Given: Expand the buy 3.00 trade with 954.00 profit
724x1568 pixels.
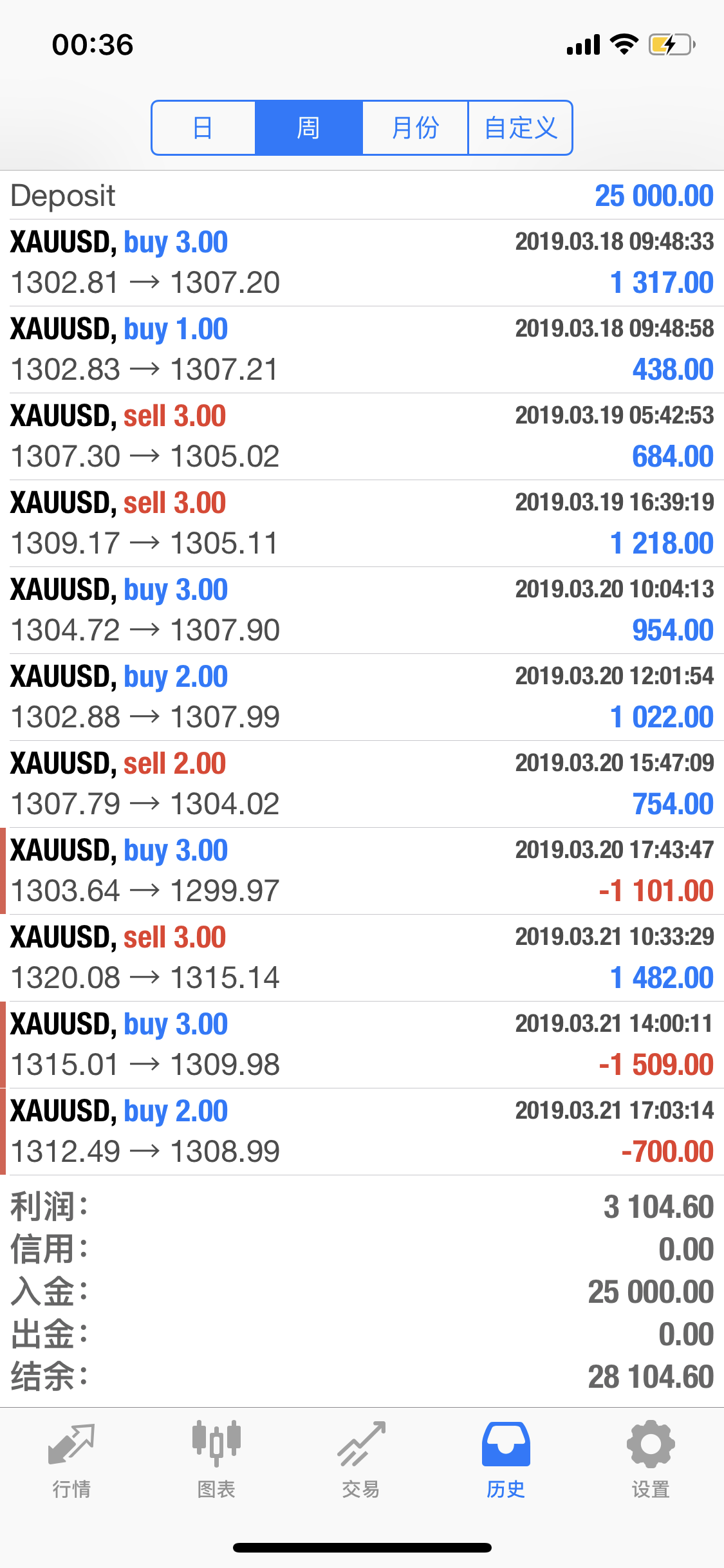Looking at the screenshot, I should pos(362,610).
